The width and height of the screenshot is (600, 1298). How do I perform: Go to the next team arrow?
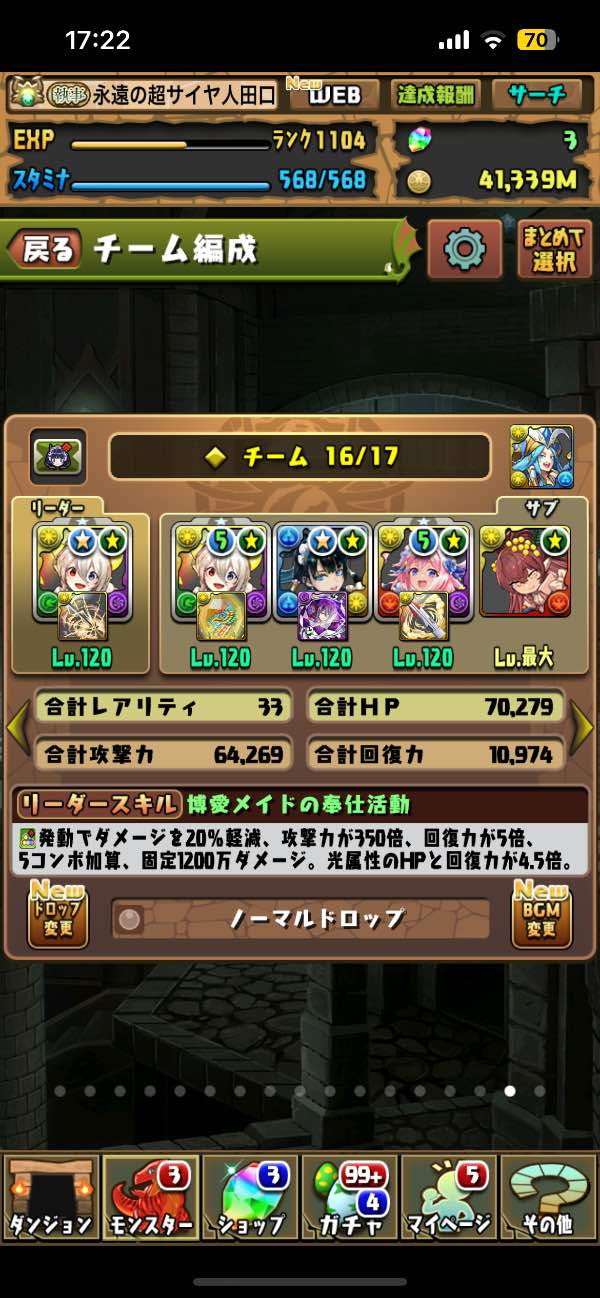click(584, 729)
